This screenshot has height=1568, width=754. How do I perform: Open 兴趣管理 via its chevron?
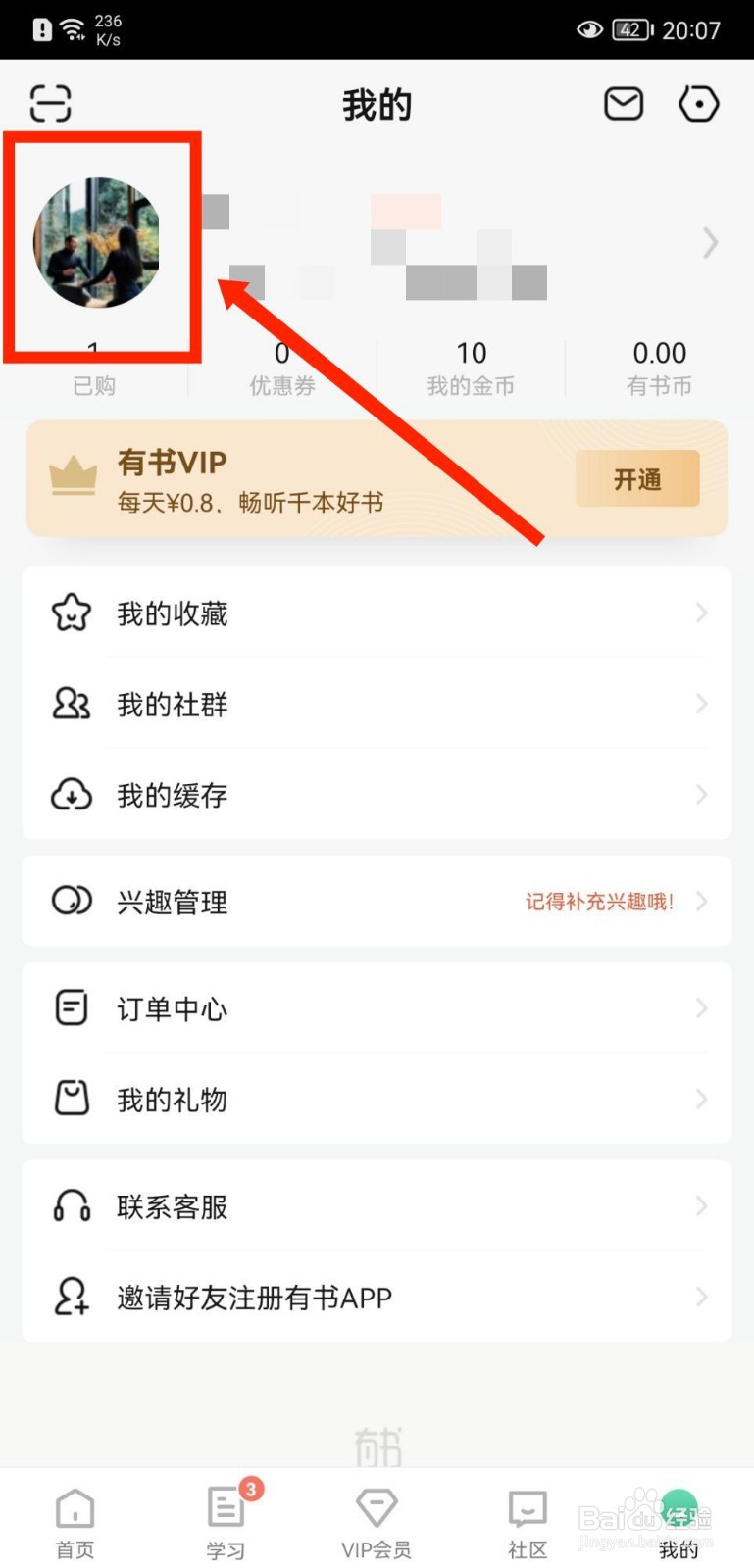tap(700, 901)
